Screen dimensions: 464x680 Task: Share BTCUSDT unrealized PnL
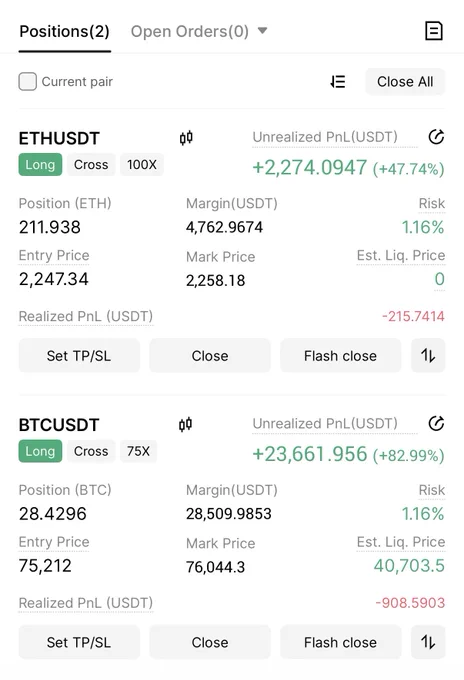point(436,423)
